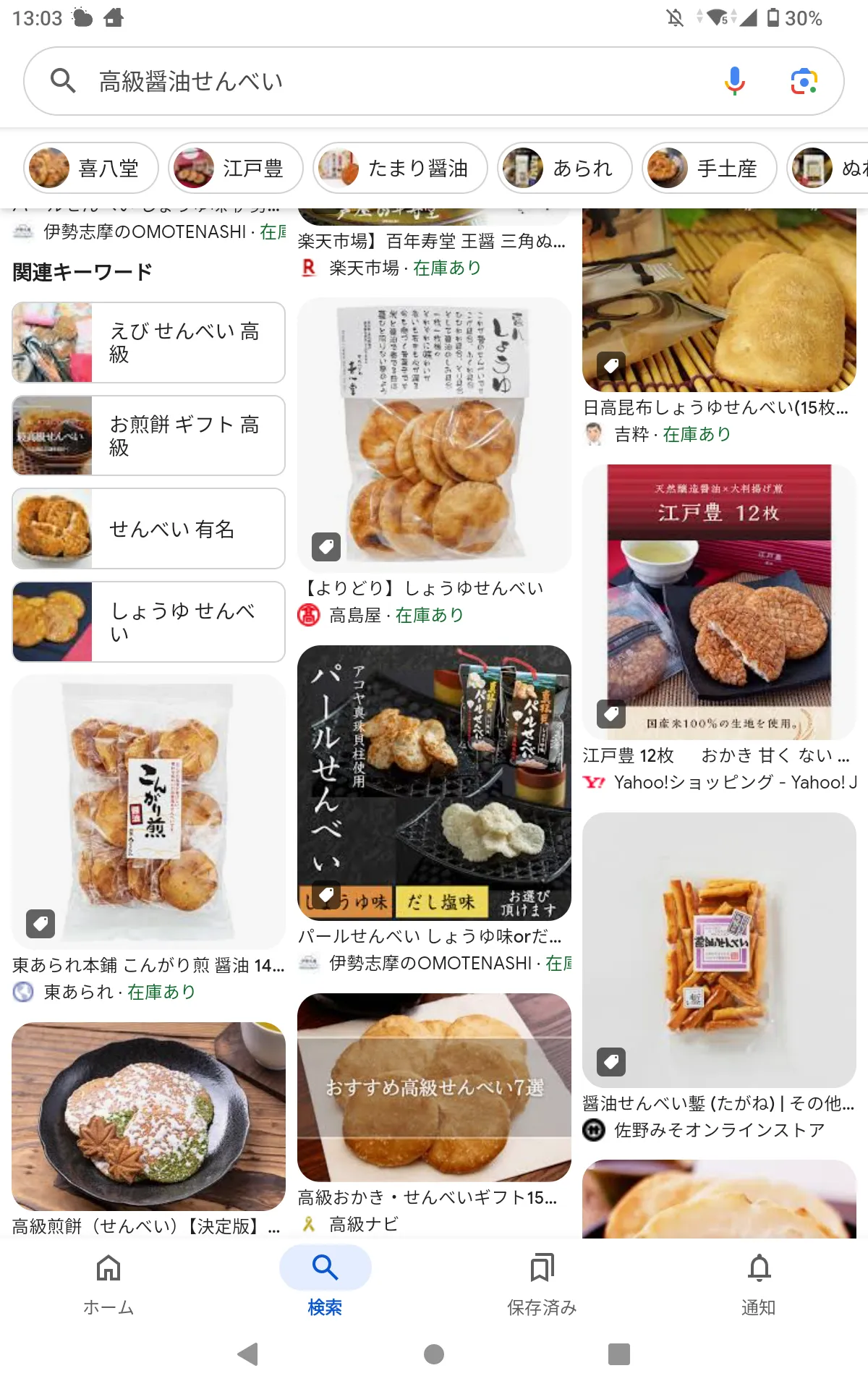Filter results by 江戸豊 chip

click(x=236, y=168)
